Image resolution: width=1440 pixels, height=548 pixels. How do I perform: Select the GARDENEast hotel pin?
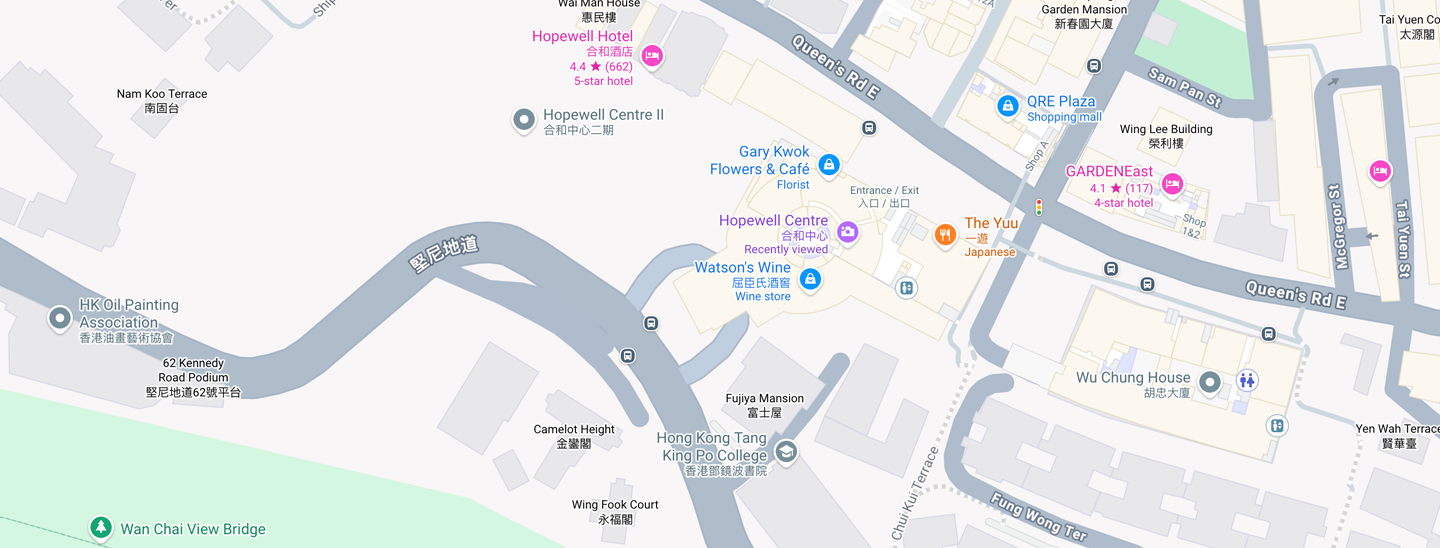[1172, 184]
